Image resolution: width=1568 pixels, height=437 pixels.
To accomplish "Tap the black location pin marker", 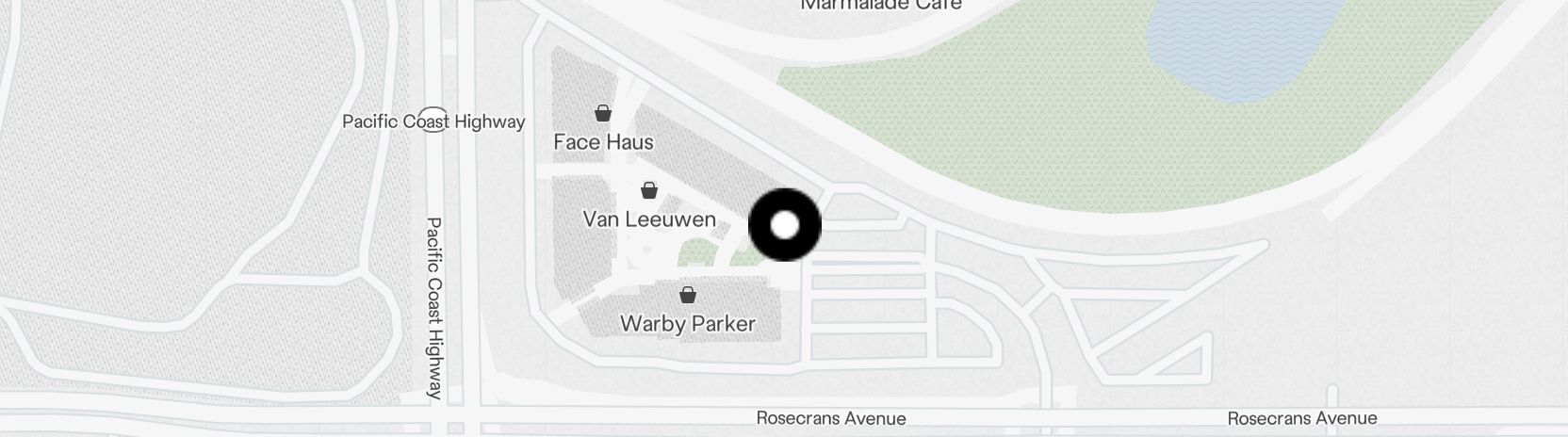I will (x=784, y=225).
